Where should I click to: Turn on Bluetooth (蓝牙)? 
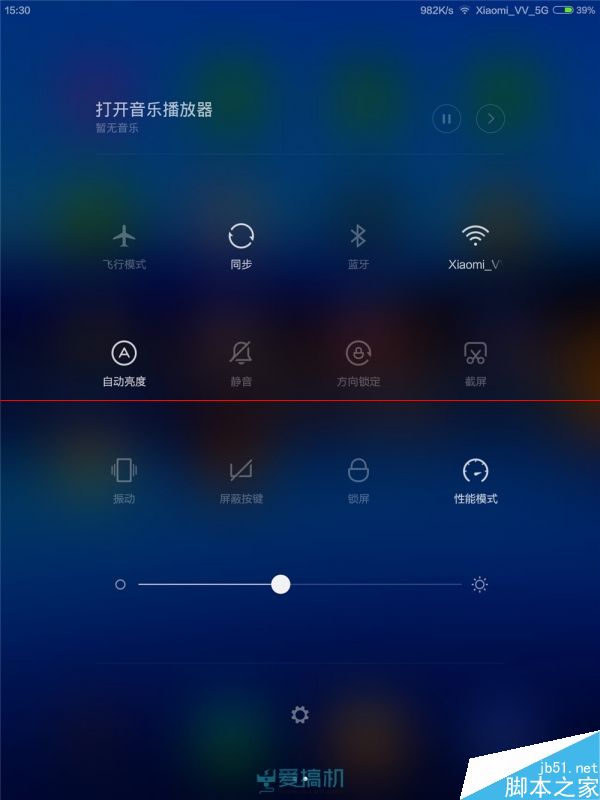point(358,237)
